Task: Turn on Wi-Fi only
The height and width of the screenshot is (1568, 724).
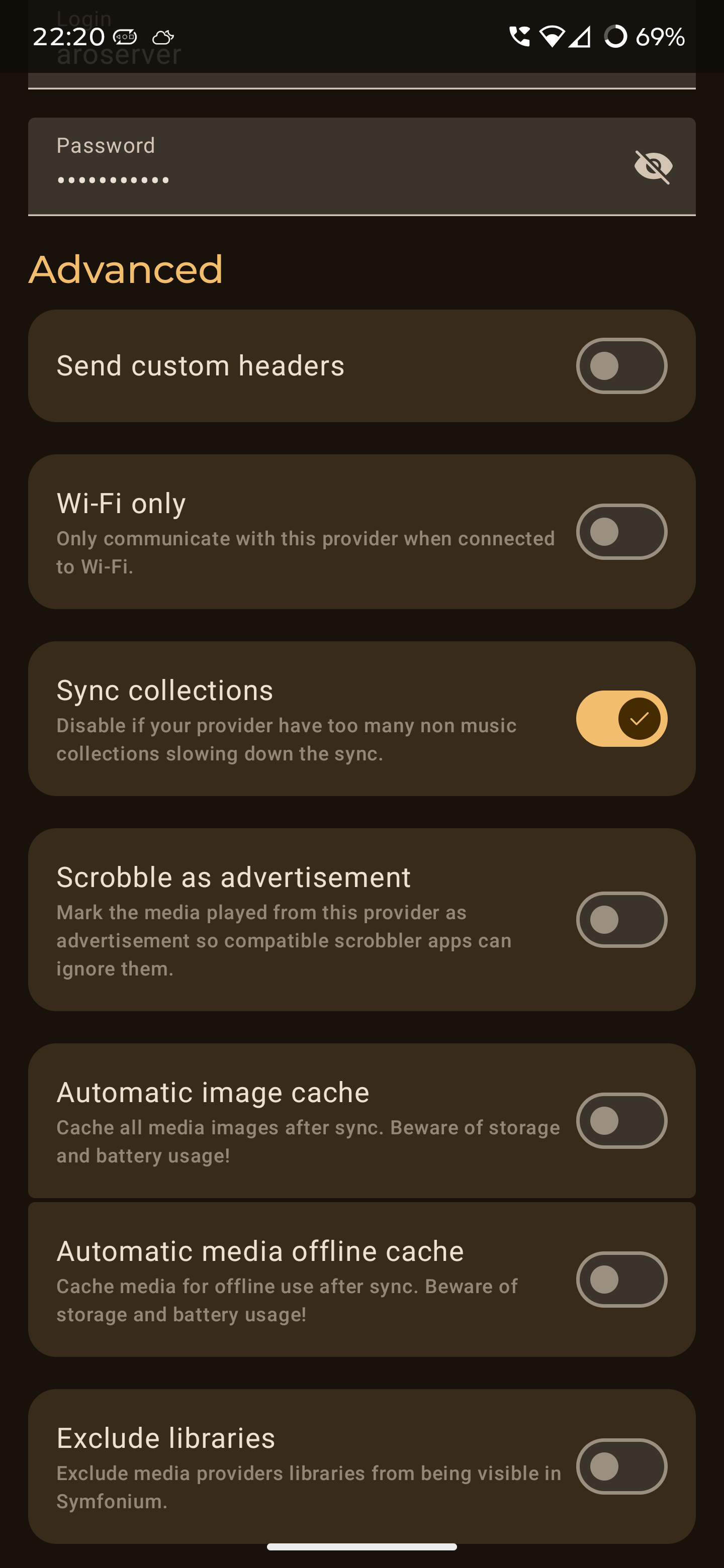Action: coord(621,531)
